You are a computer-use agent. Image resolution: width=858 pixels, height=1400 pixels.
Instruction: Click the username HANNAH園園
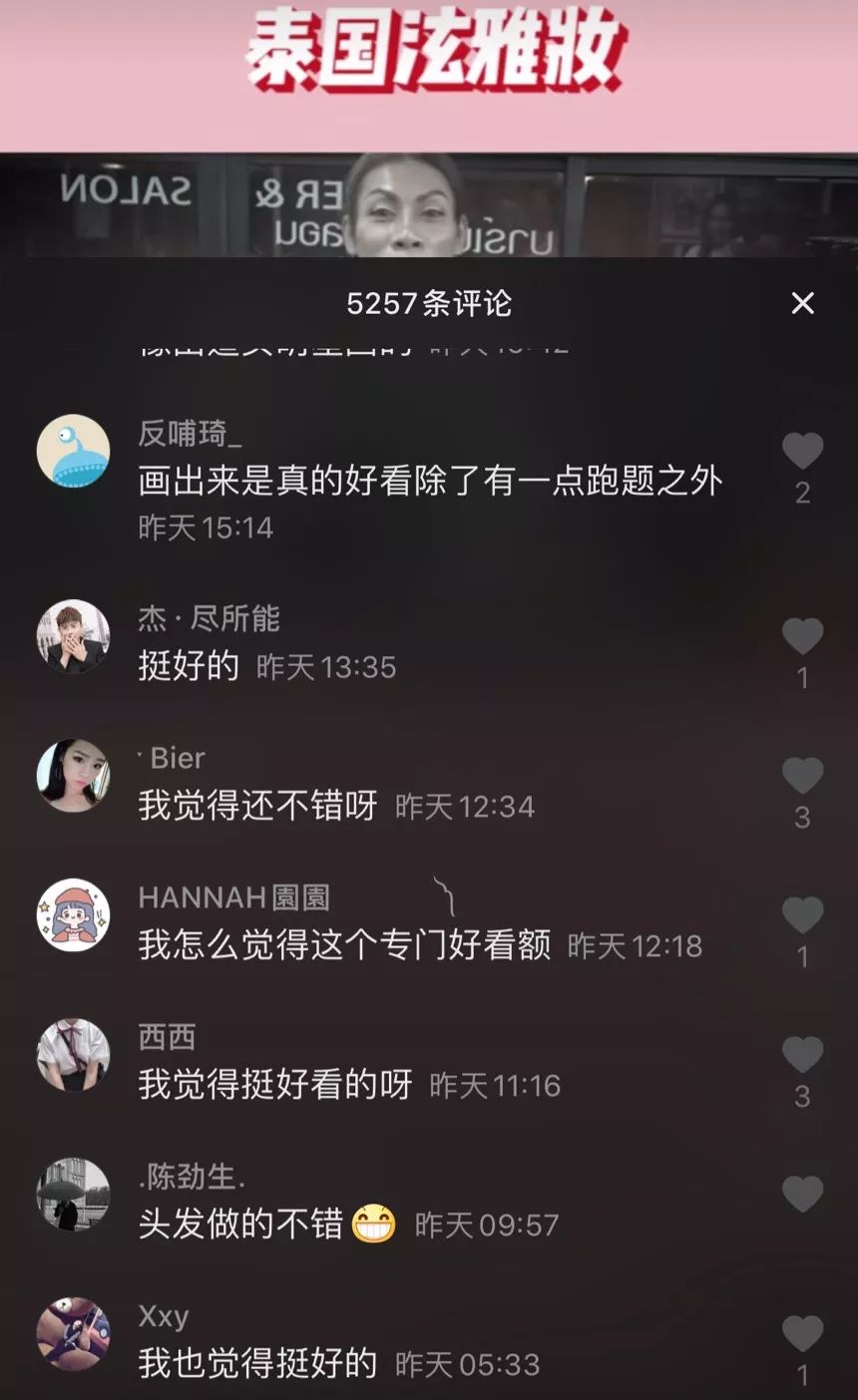234,897
